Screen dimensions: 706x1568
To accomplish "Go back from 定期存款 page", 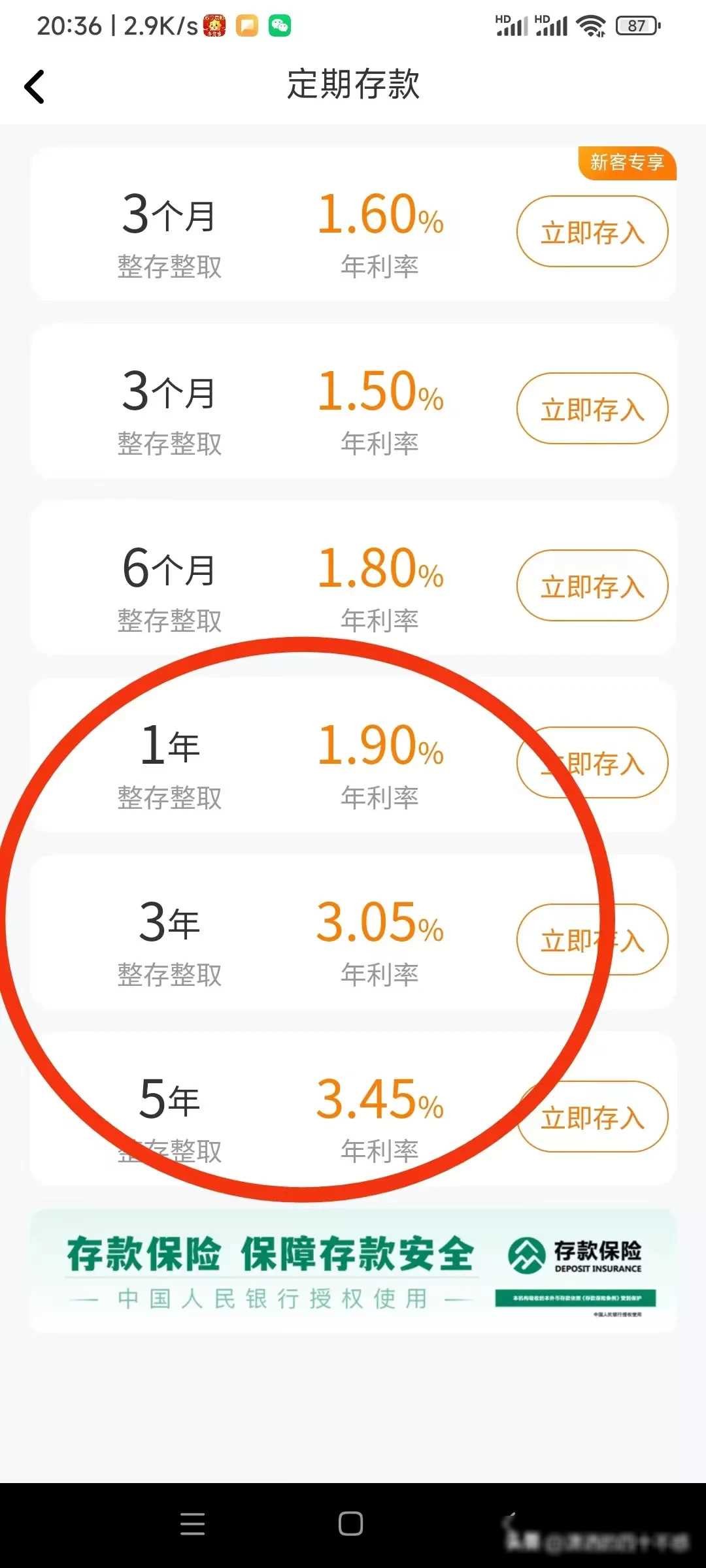I will click(x=35, y=86).
